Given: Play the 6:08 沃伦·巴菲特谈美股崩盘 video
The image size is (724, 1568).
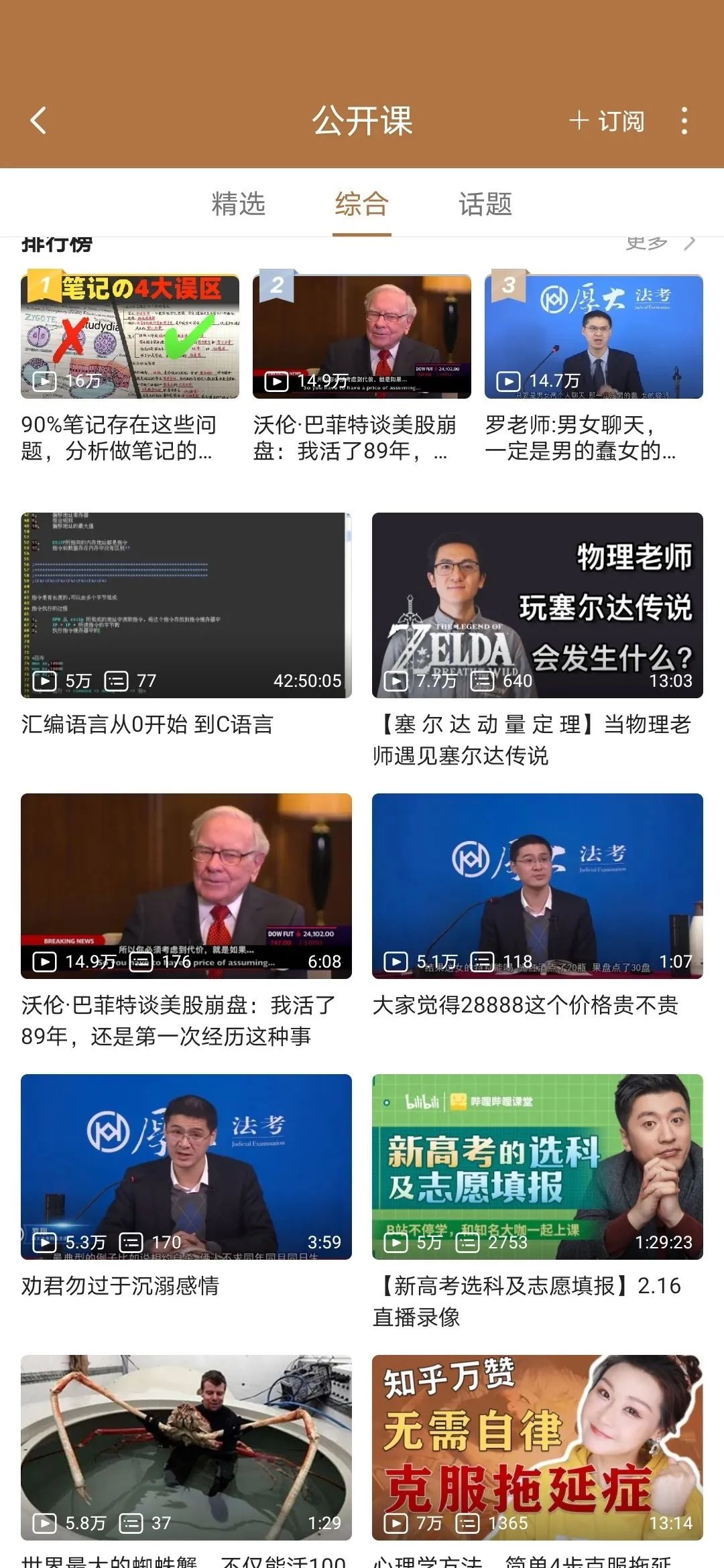Looking at the screenshot, I should [x=186, y=886].
